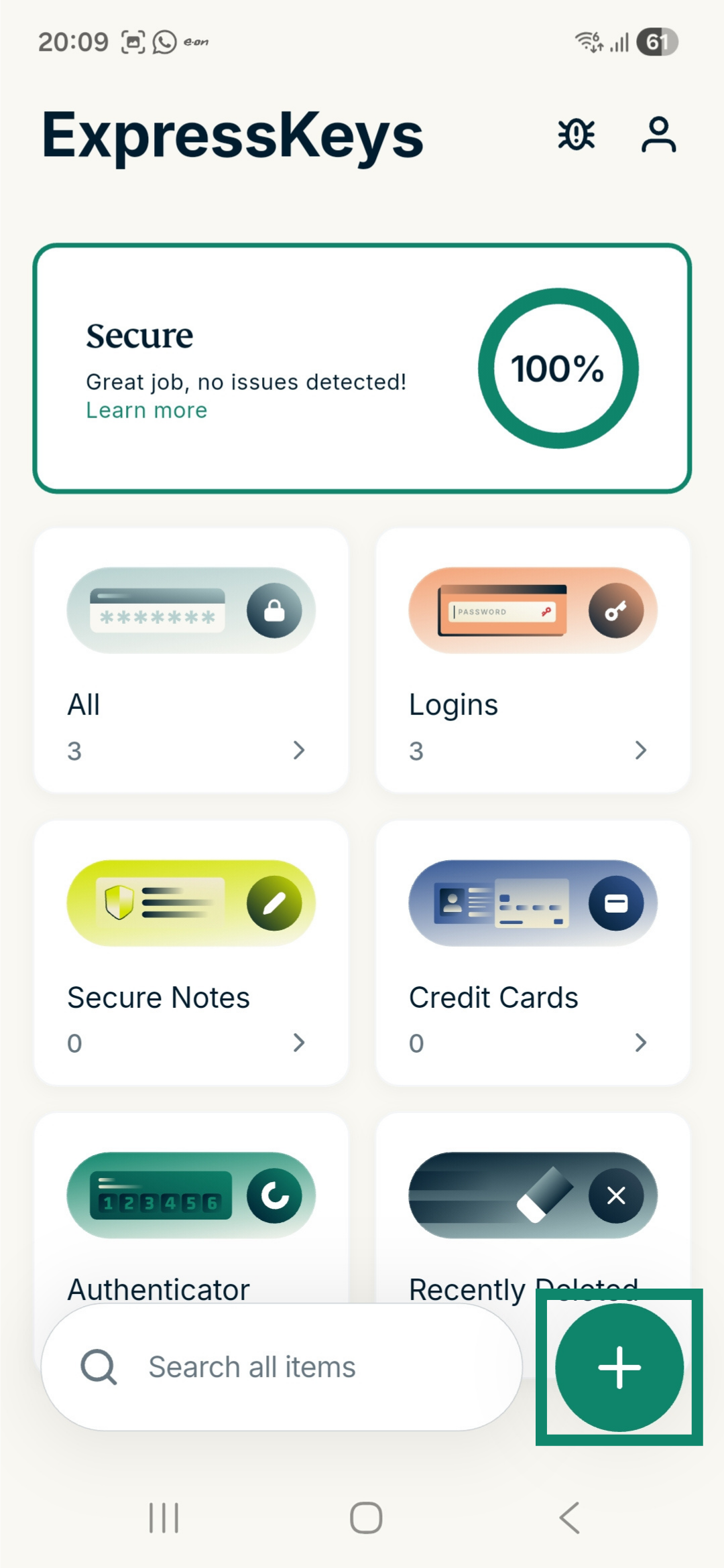The width and height of the screenshot is (724, 1568).
Task: Open the Secure 100% health card
Action: coord(362,369)
